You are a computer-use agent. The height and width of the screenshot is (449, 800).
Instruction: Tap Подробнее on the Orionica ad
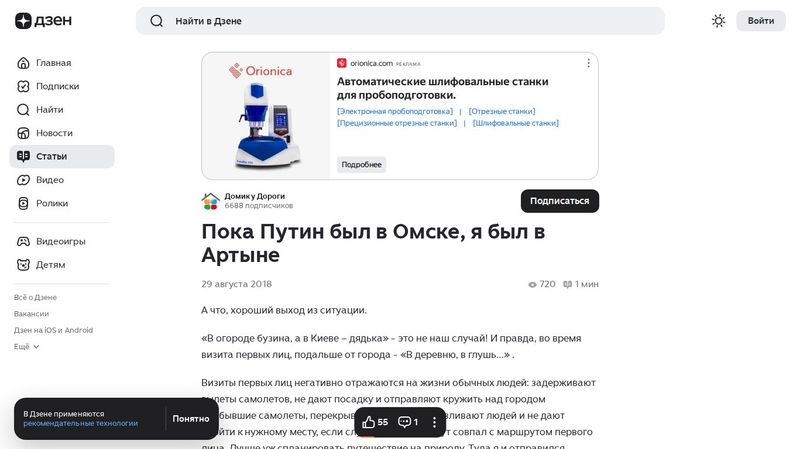(361, 164)
